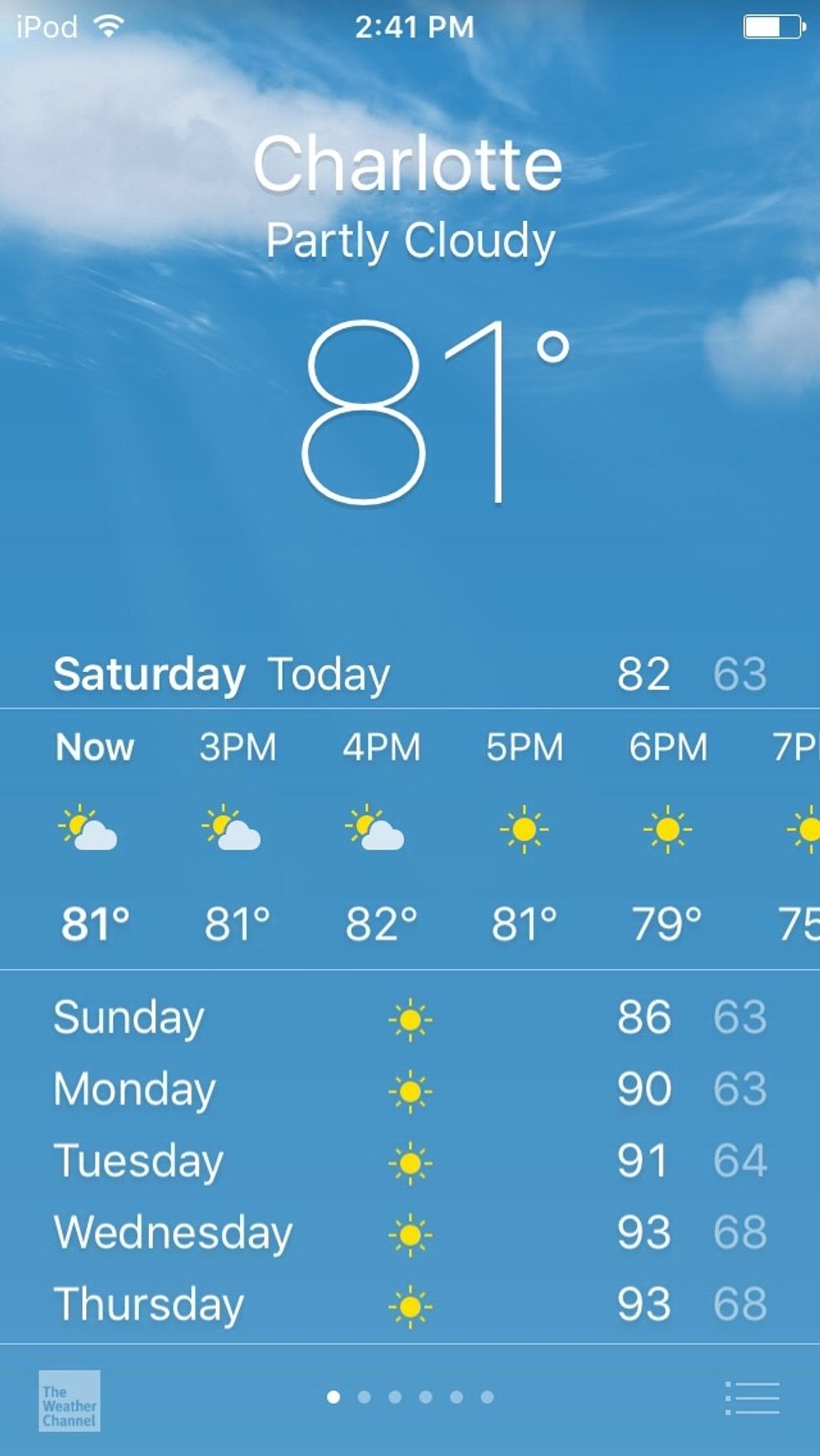Tap the Now column header
The width and height of the screenshot is (820, 1456).
[95, 747]
